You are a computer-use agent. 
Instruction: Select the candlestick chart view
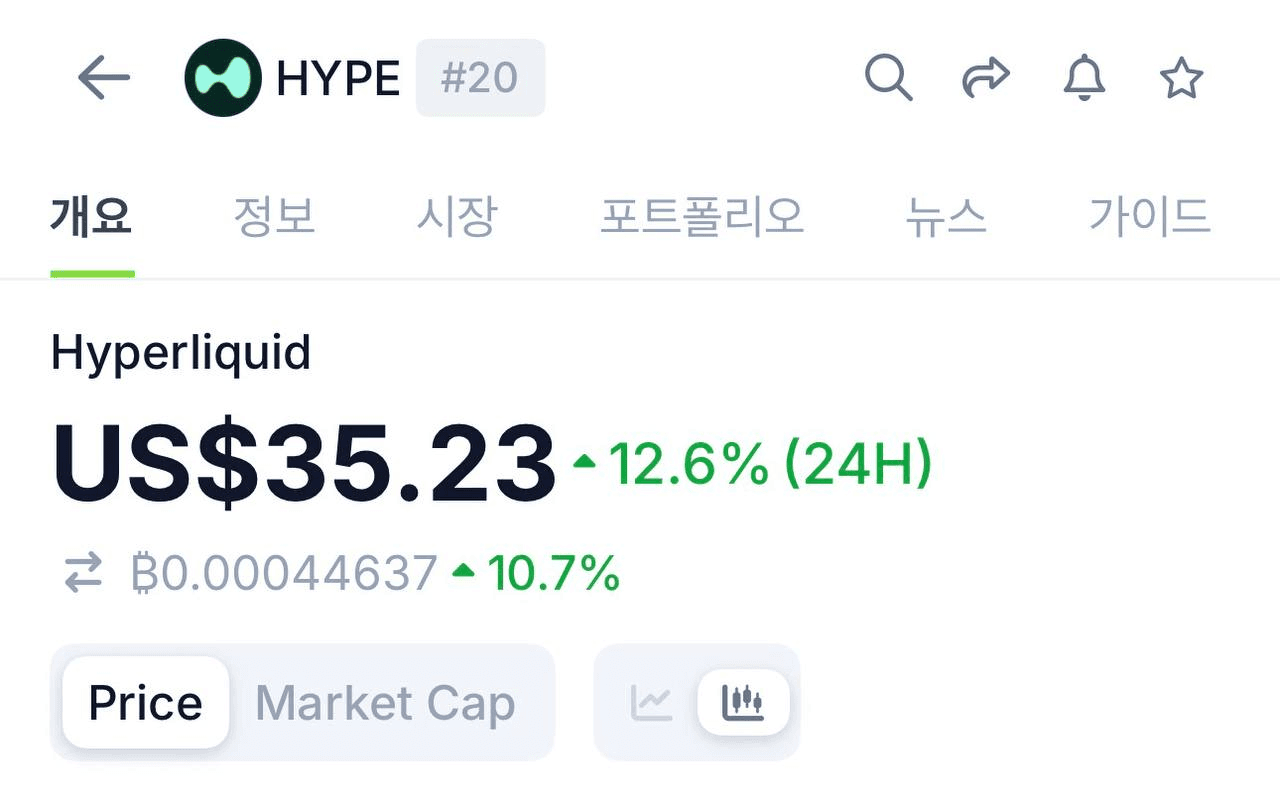point(743,703)
